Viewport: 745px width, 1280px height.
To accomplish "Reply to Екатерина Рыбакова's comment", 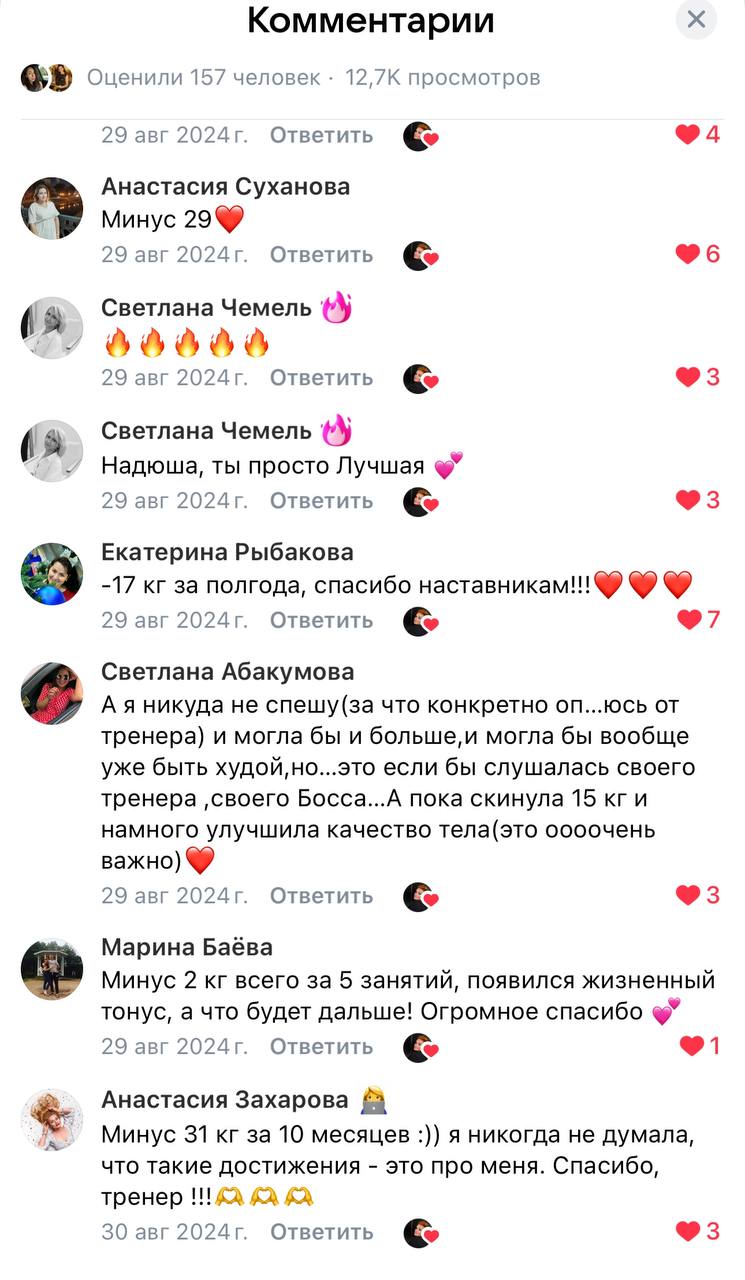I will click(320, 620).
